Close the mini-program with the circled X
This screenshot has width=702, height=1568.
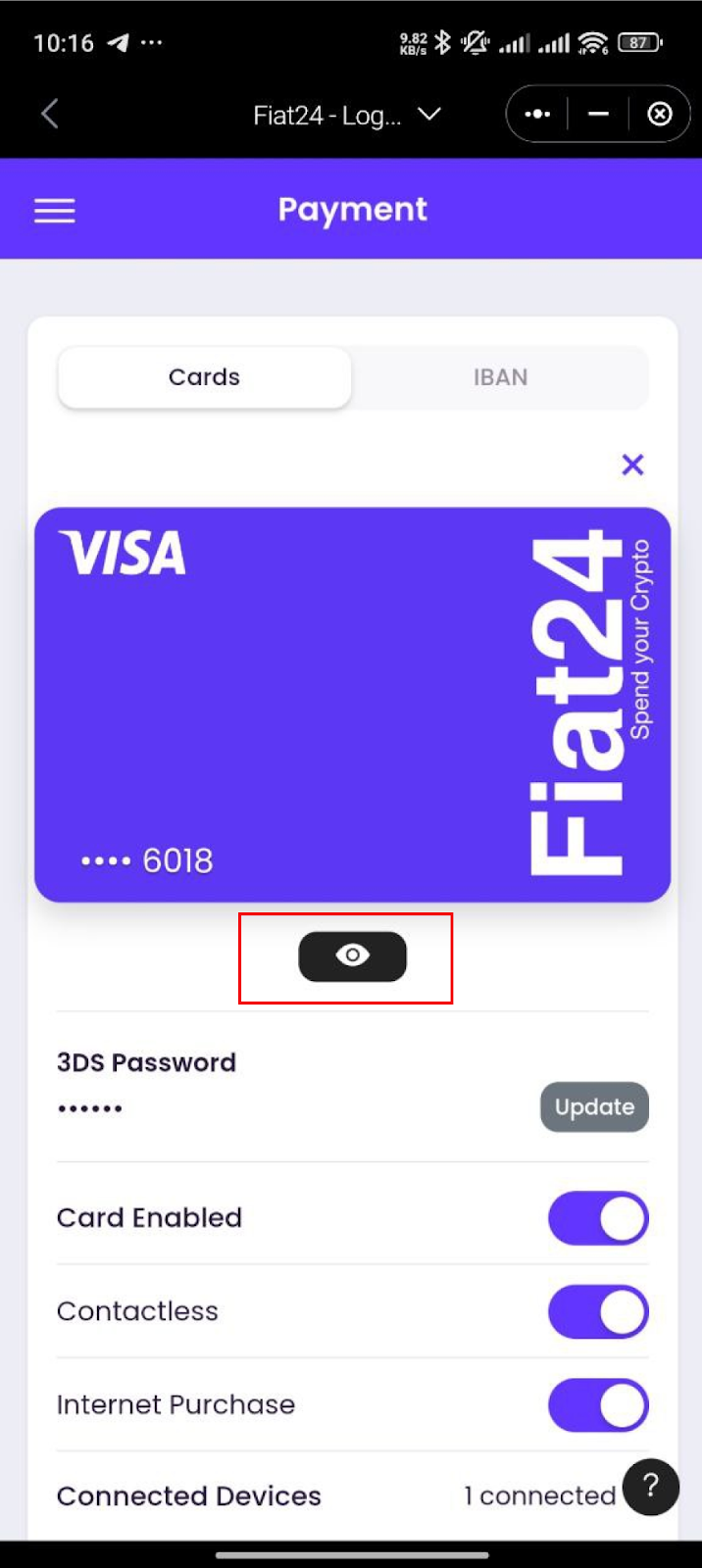(660, 115)
